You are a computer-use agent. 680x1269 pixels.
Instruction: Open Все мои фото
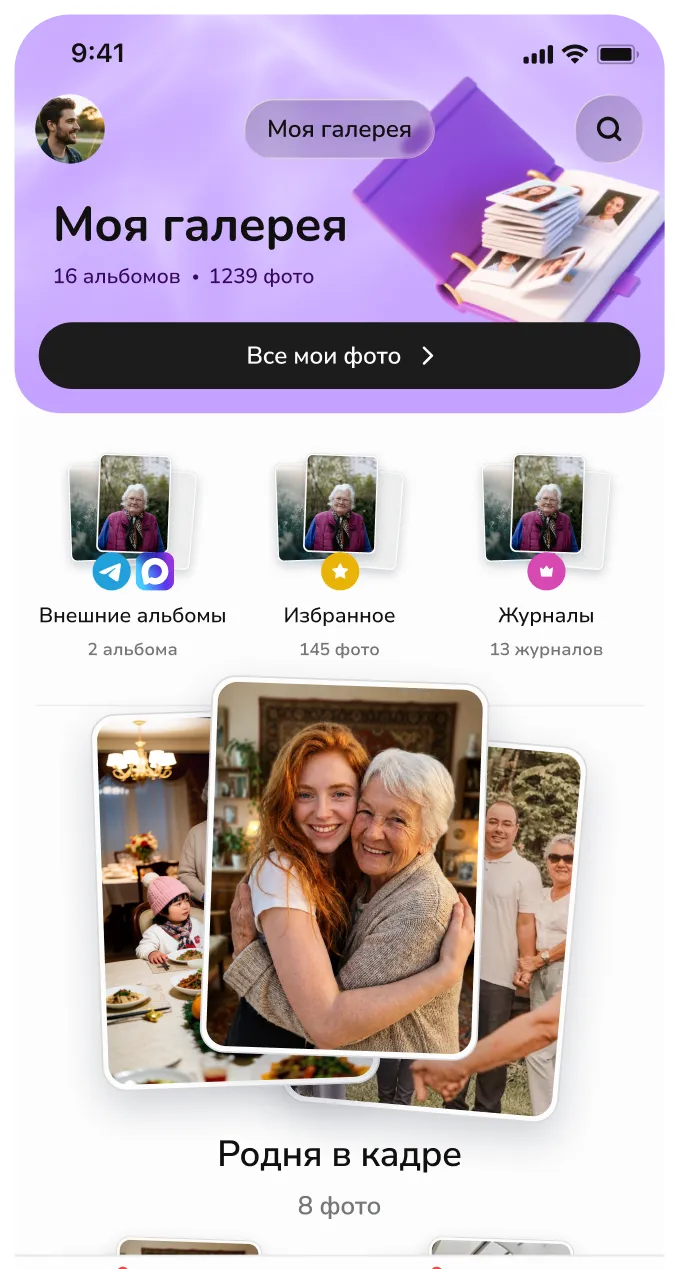coord(339,356)
